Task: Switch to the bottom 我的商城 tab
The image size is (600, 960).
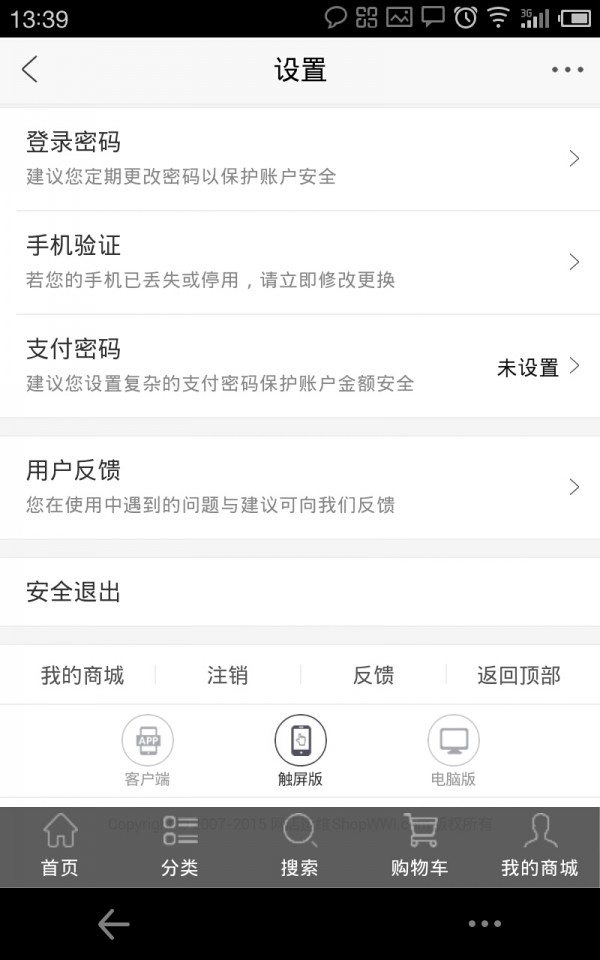Action: 540,846
